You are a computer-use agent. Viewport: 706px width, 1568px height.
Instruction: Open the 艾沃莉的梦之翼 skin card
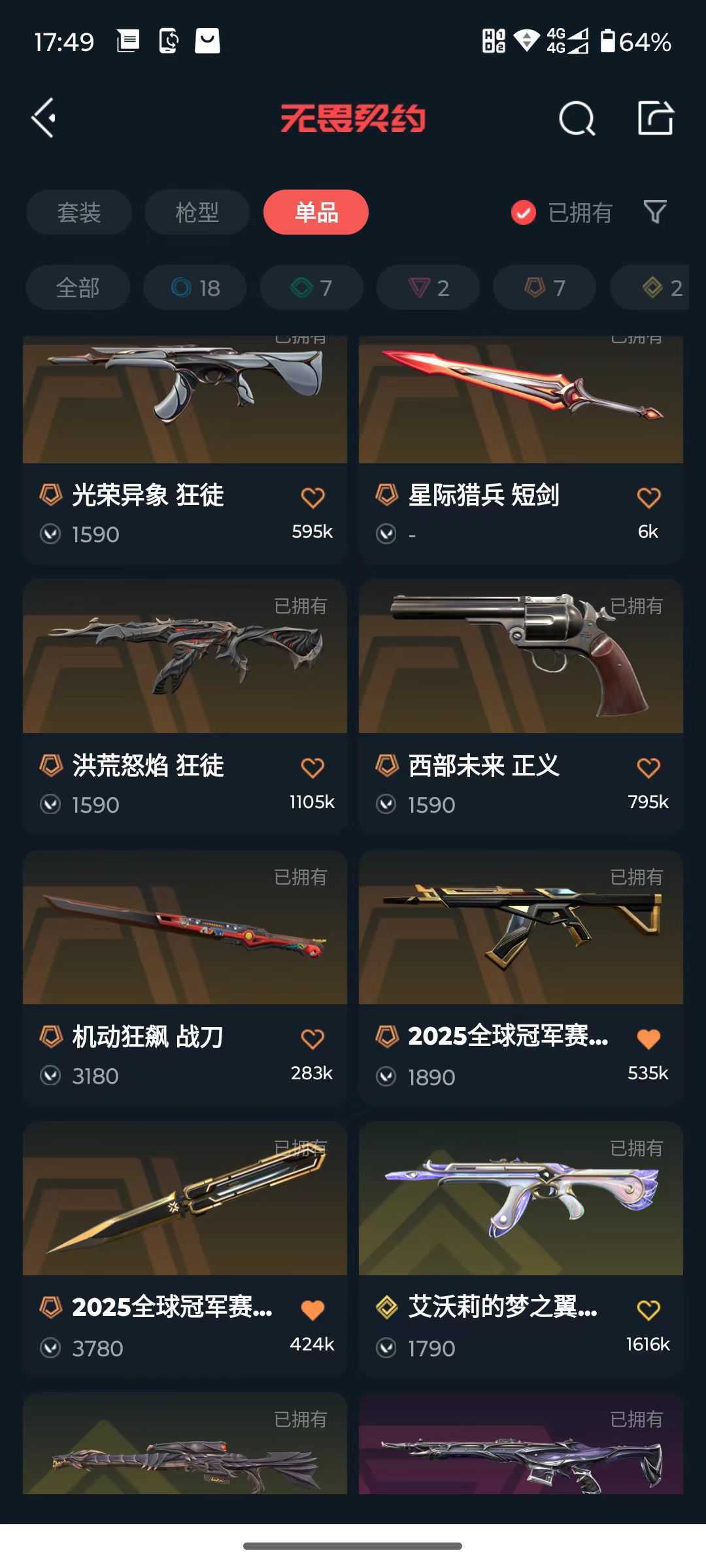[x=520, y=1248]
